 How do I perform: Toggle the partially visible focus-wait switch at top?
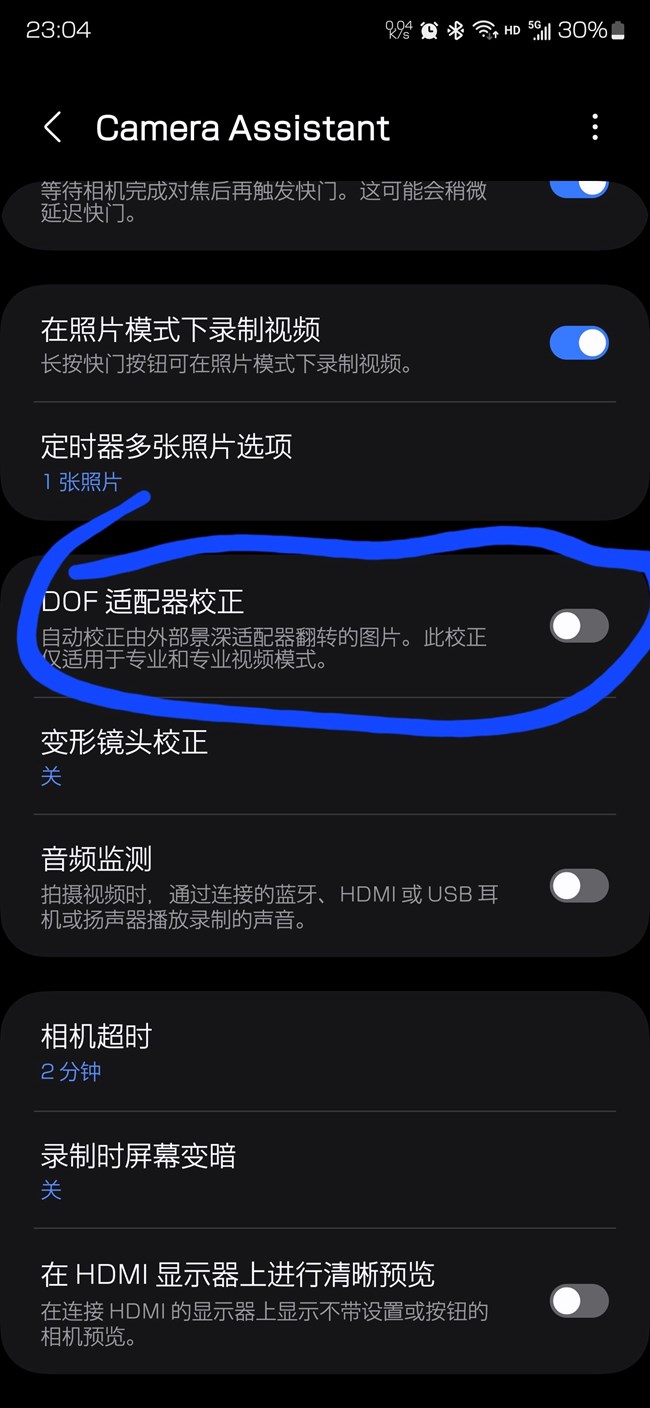pos(579,187)
